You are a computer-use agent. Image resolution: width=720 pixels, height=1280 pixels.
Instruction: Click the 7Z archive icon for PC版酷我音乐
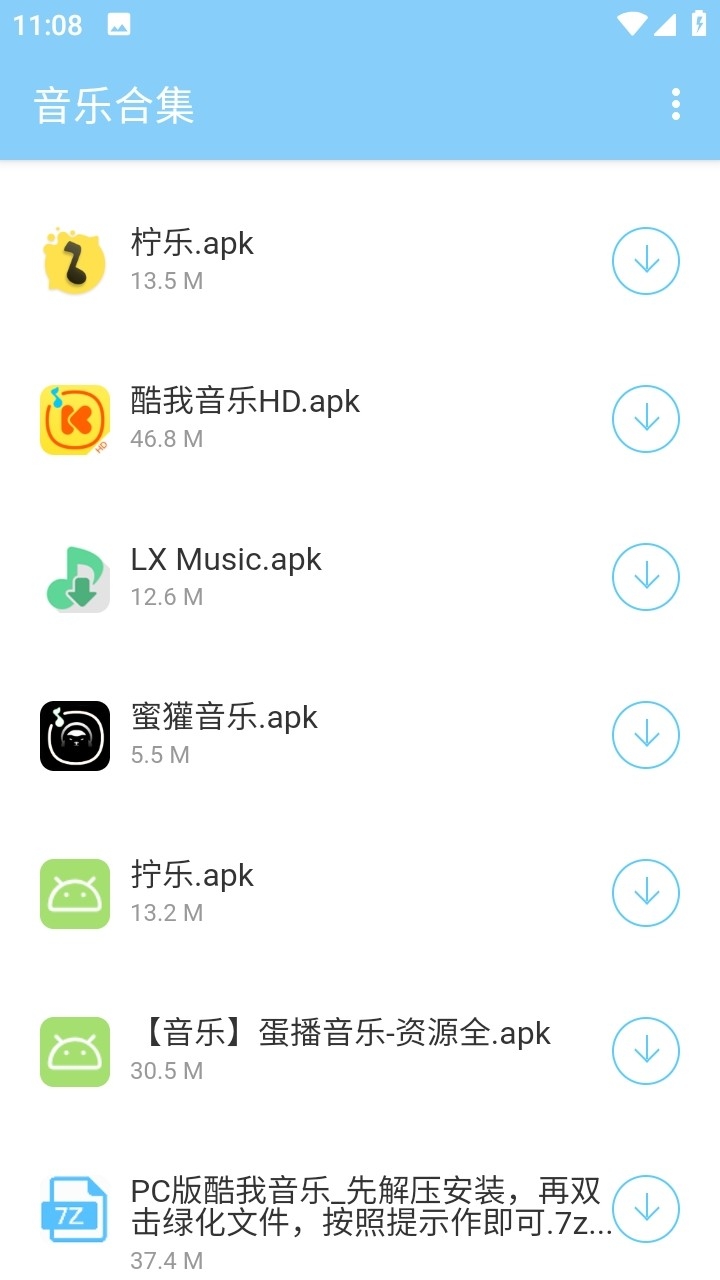click(x=74, y=1209)
